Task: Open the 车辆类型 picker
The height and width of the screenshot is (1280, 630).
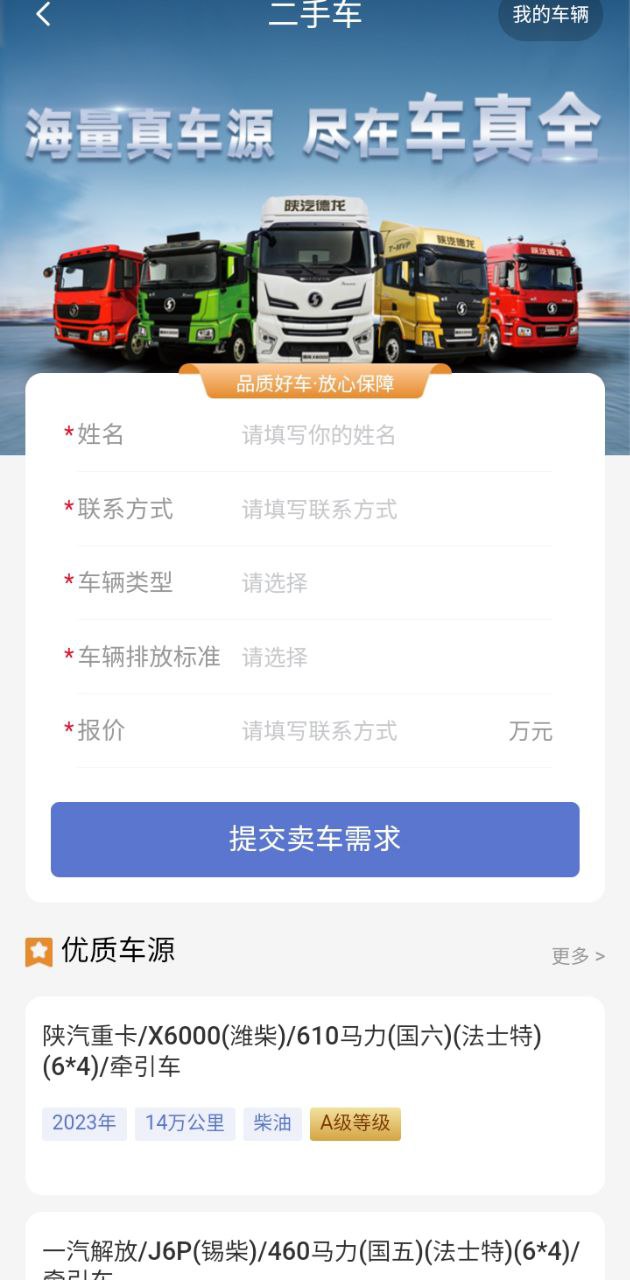Action: pos(395,583)
